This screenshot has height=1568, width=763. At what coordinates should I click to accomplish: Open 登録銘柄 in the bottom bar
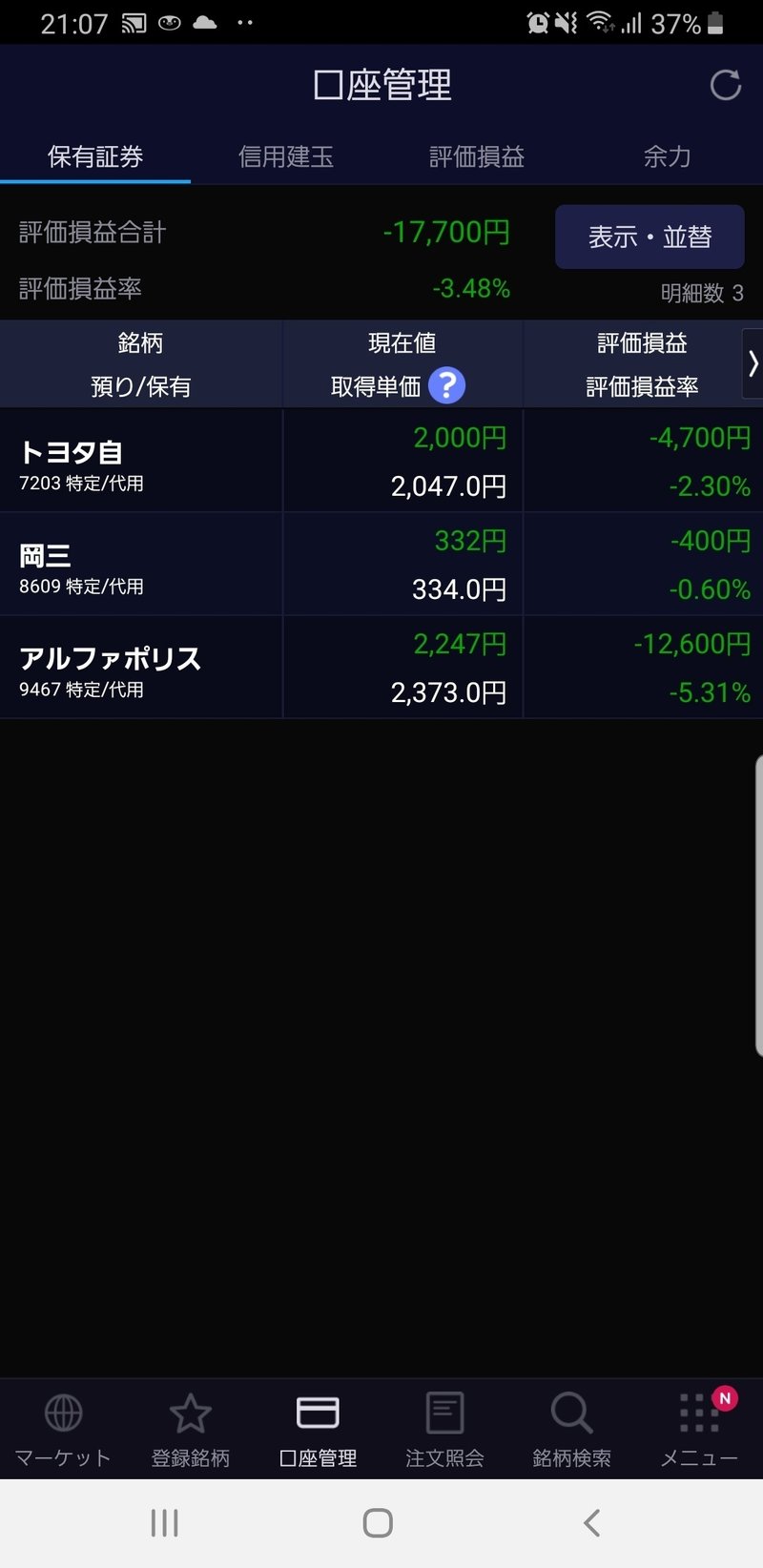[191, 1429]
